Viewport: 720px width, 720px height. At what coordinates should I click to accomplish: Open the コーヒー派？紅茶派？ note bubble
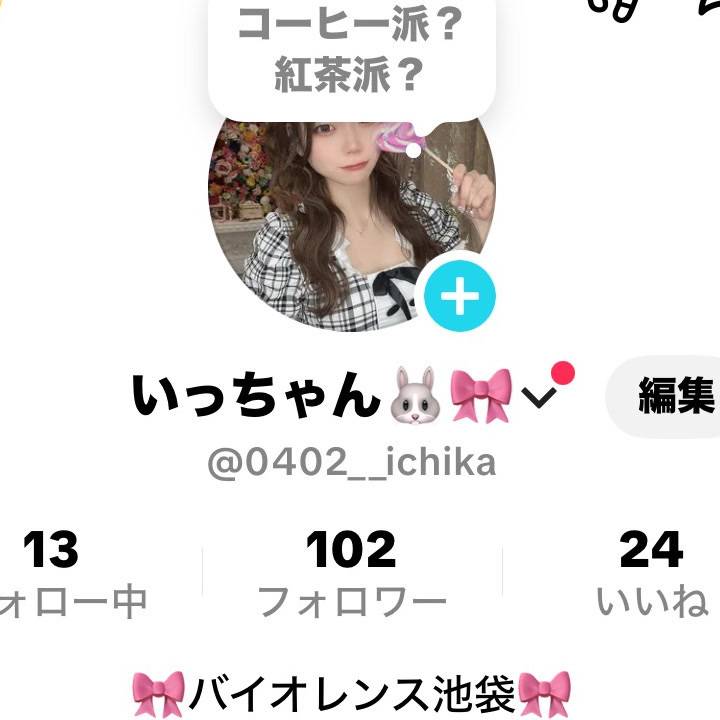[x=351, y=52]
